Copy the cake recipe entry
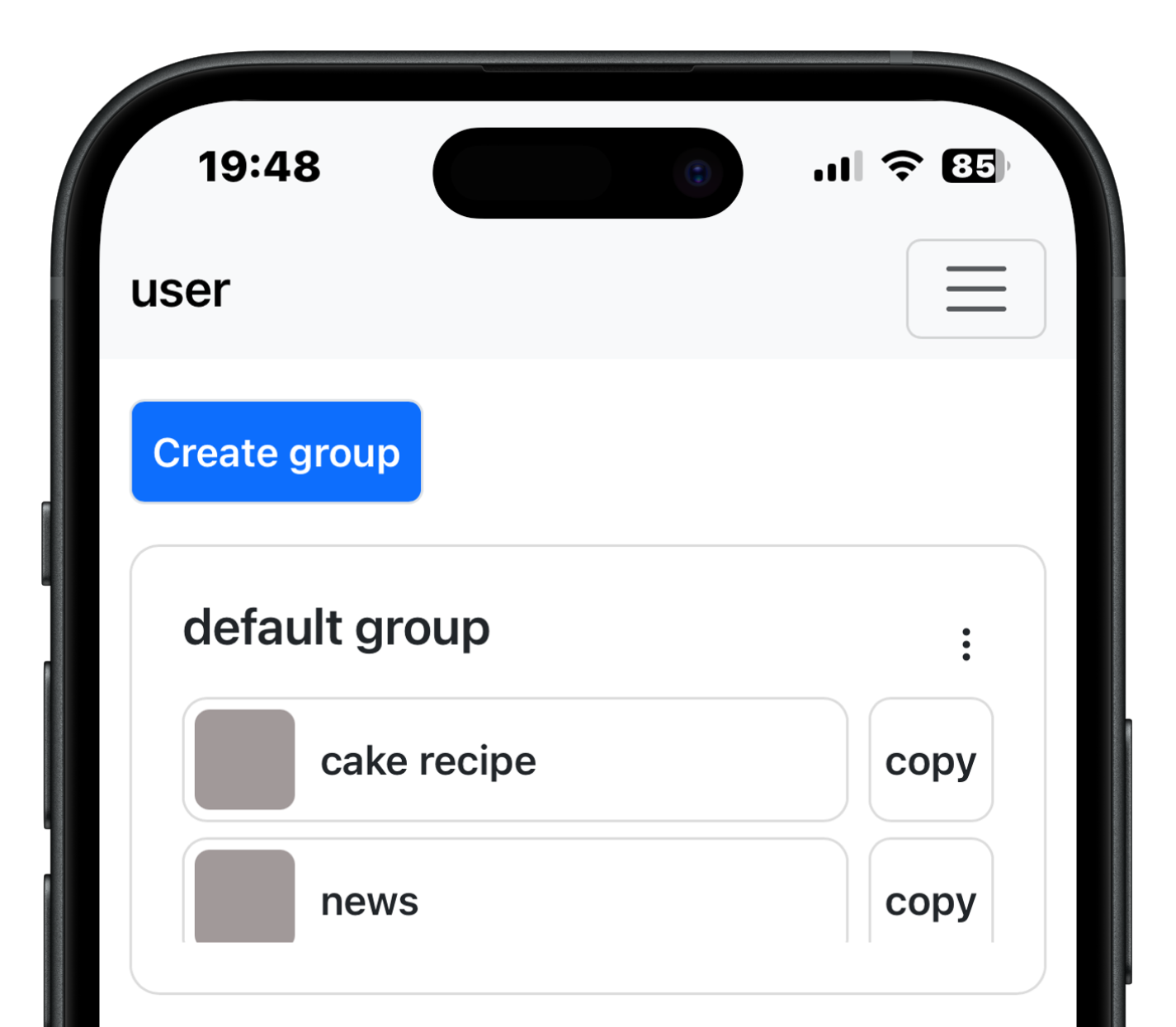The image size is (1176, 1027). [x=930, y=760]
